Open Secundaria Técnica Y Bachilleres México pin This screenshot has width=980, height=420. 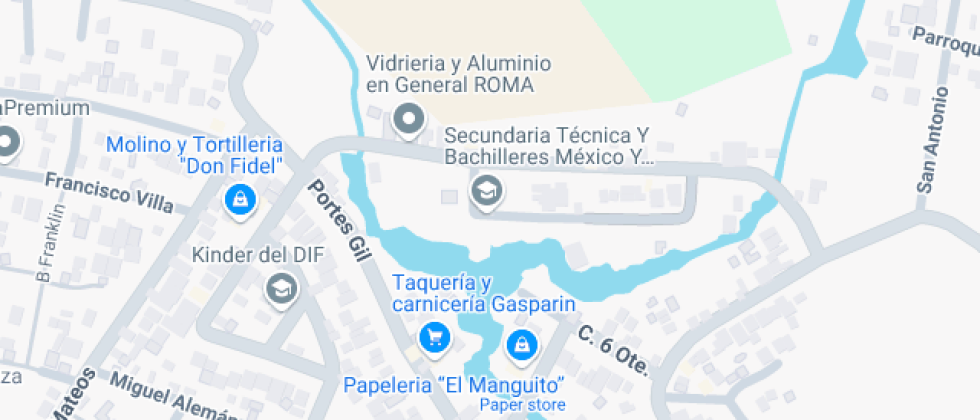point(486,189)
